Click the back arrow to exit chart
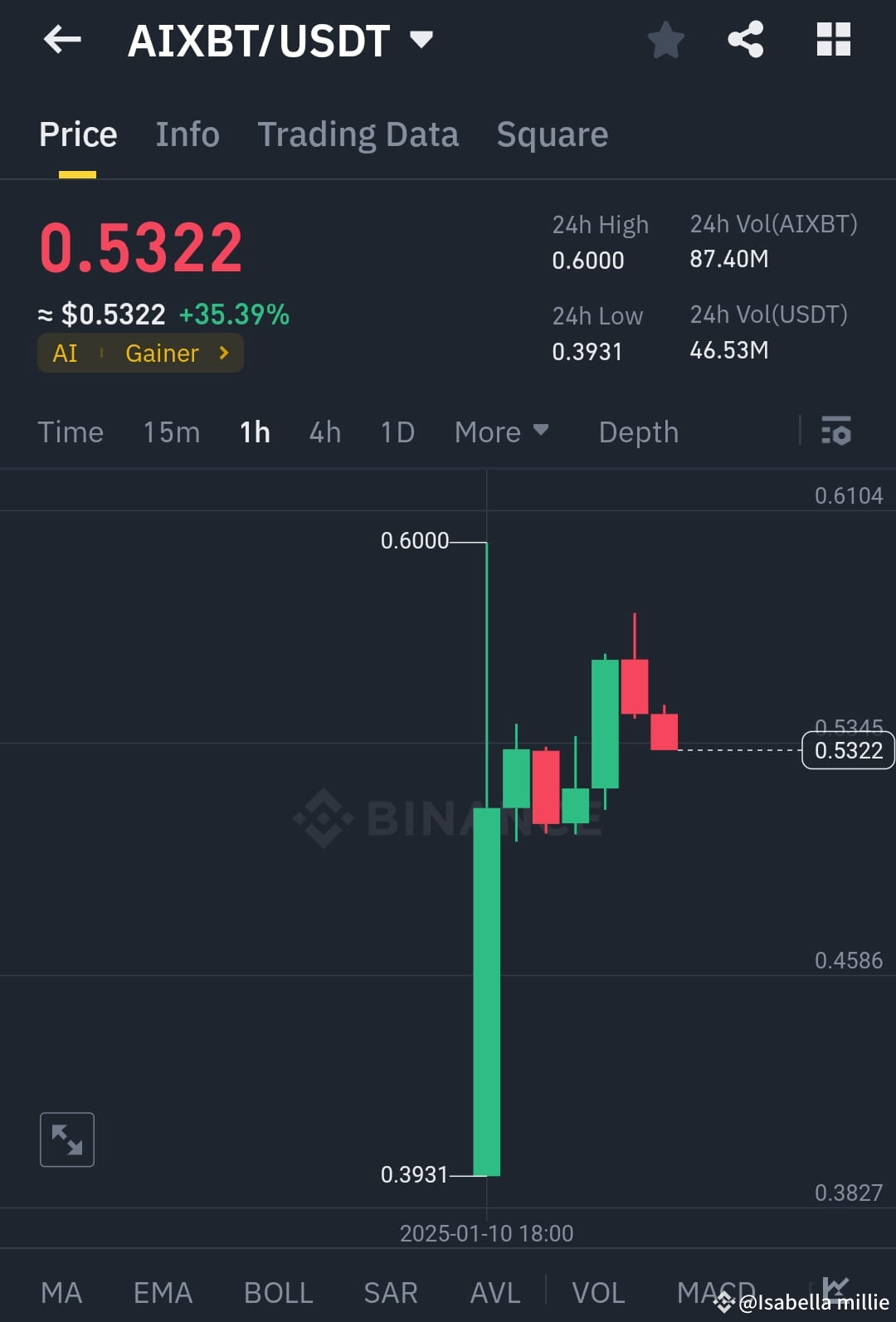896x1322 pixels. pyautogui.click(x=61, y=39)
